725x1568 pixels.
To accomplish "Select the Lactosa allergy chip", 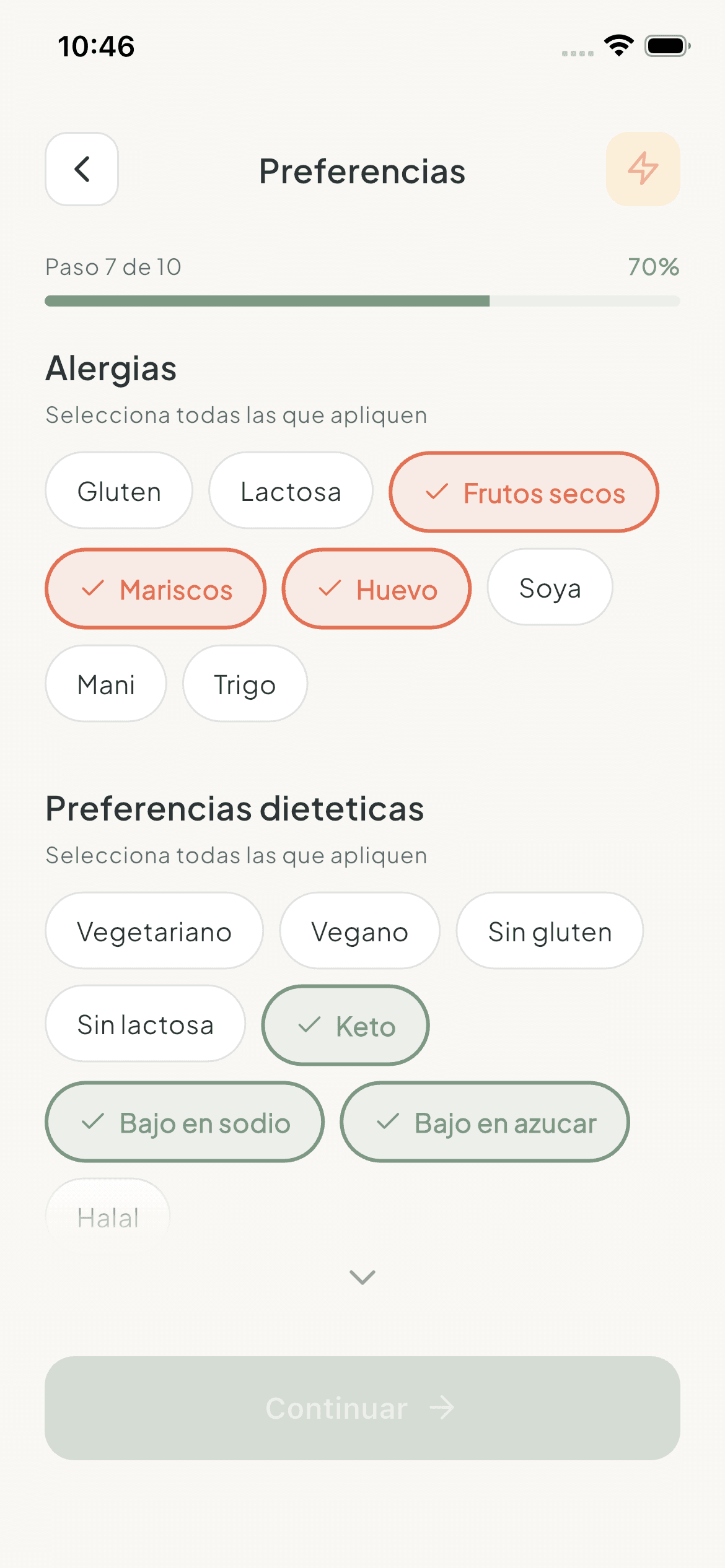I will (290, 490).
